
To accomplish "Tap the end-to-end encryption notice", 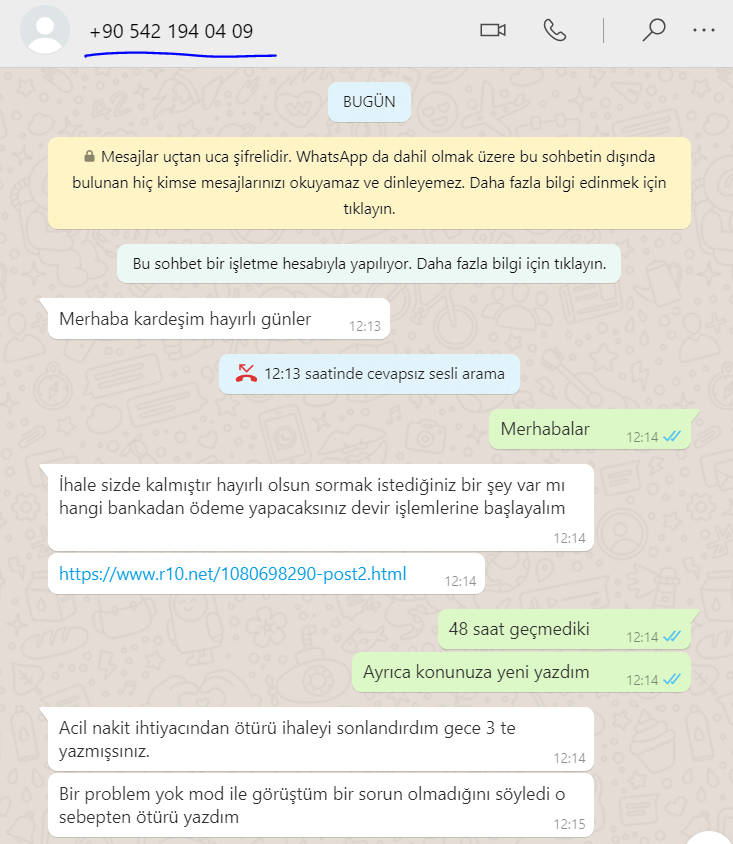I will pyautogui.click(x=369, y=183).
